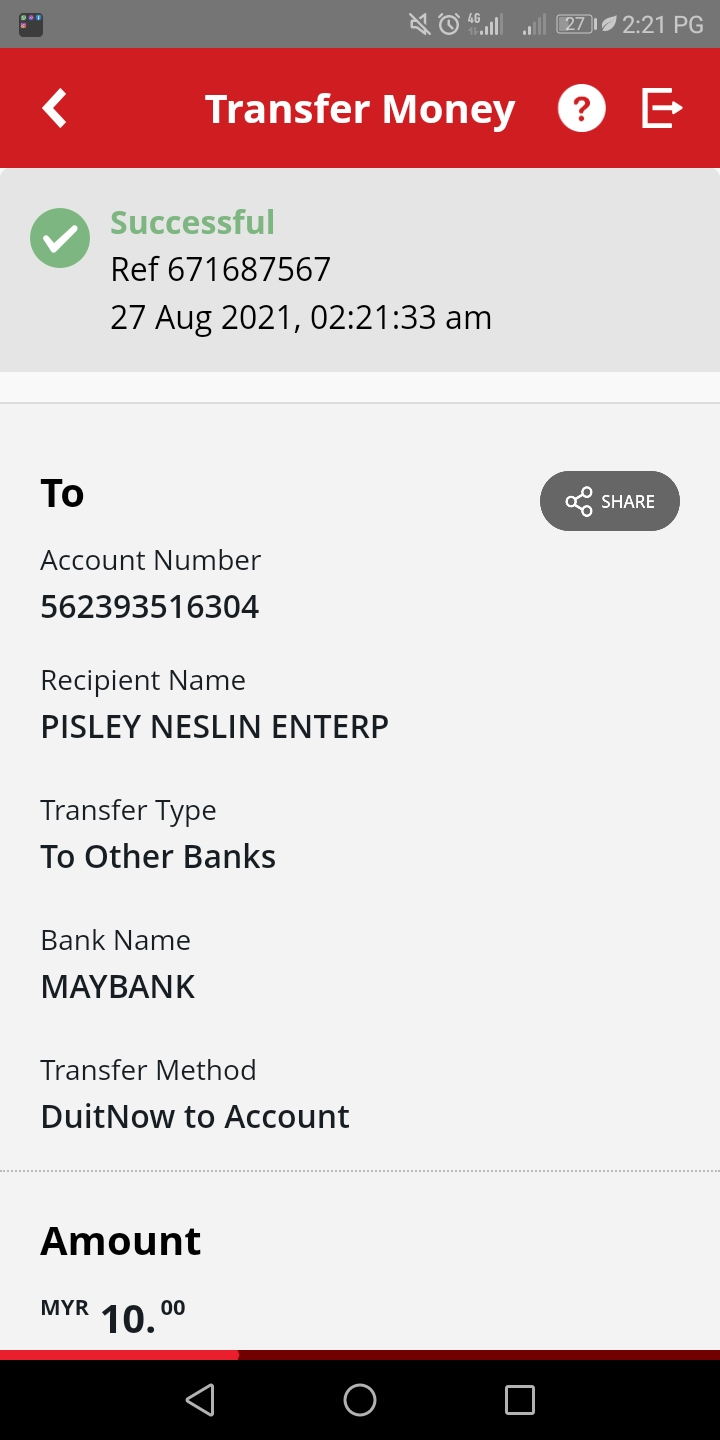Go back from Transfer Money screen
The image size is (720, 1440).
(x=55, y=108)
